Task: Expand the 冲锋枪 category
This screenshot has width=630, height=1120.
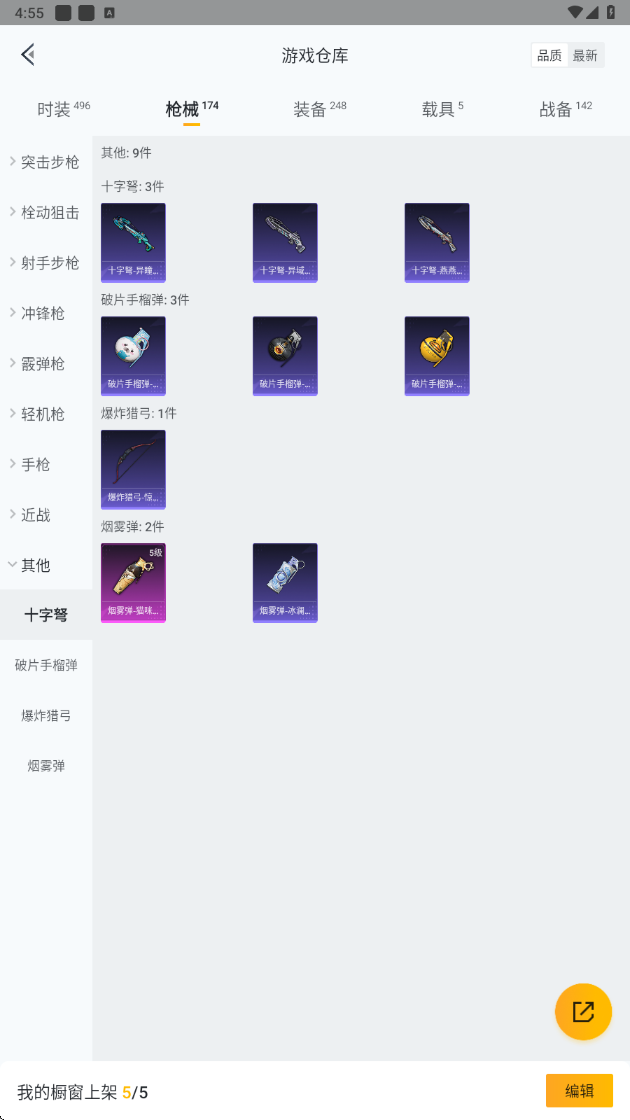Action: (46, 313)
